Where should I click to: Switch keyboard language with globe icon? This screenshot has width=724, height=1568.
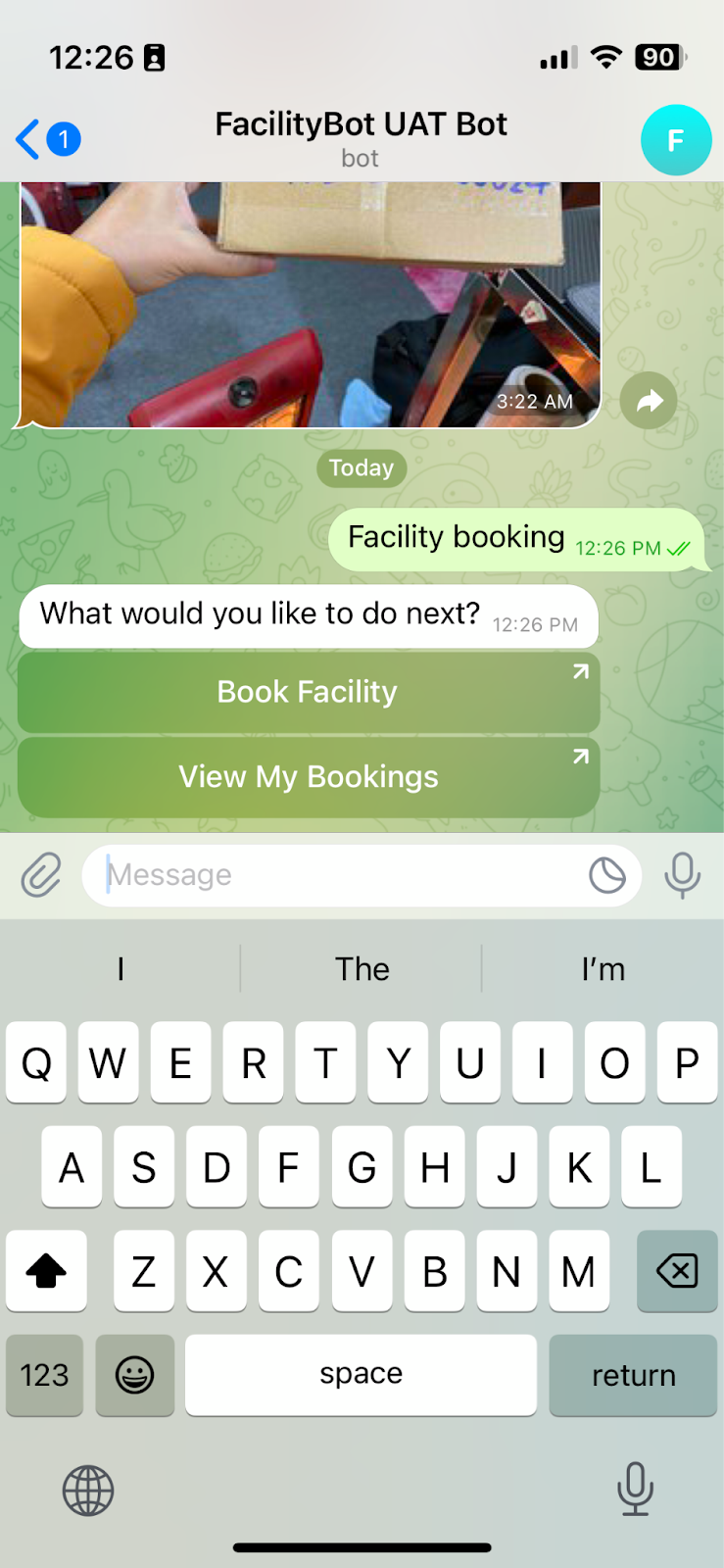pyautogui.click(x=88, y=1491)
